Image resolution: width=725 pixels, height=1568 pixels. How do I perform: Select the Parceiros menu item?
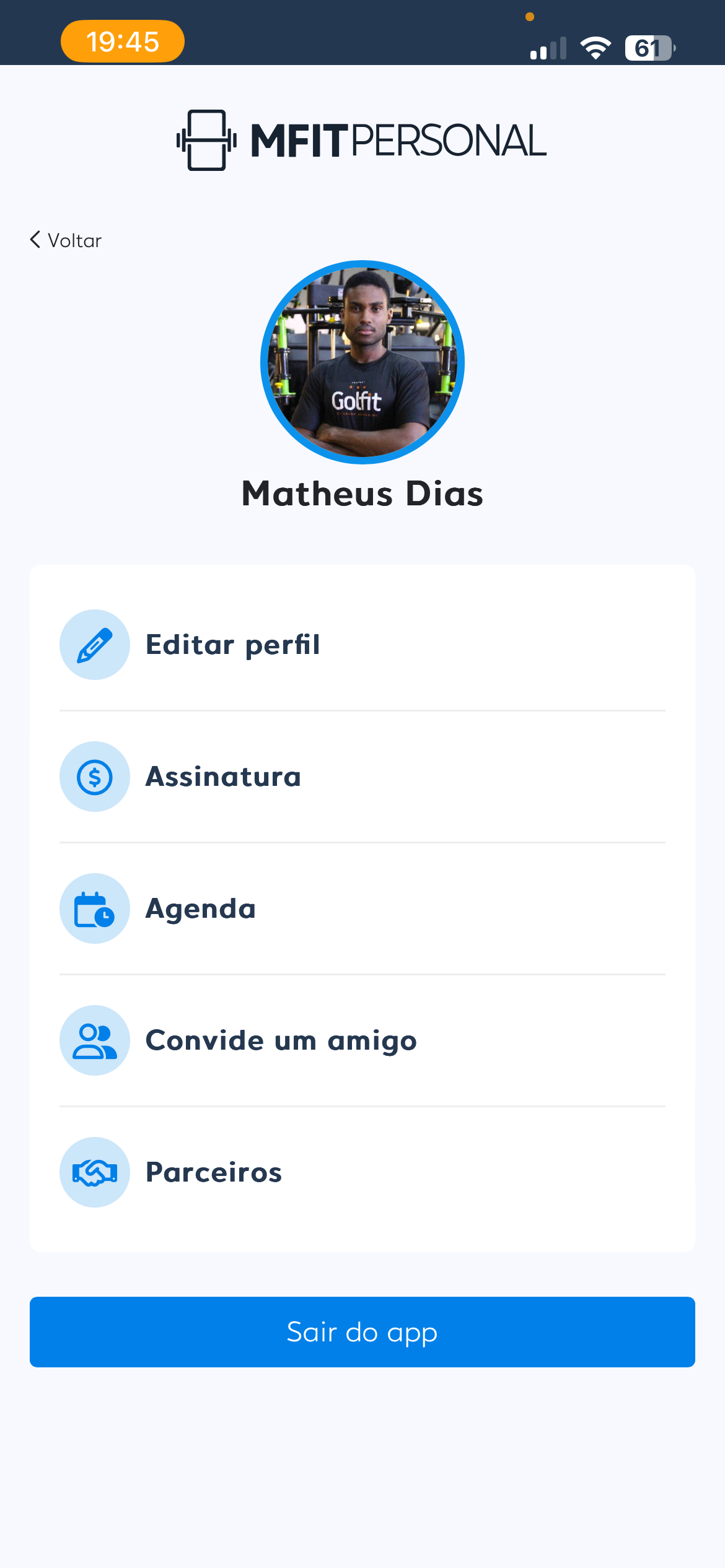(214, 1172)
